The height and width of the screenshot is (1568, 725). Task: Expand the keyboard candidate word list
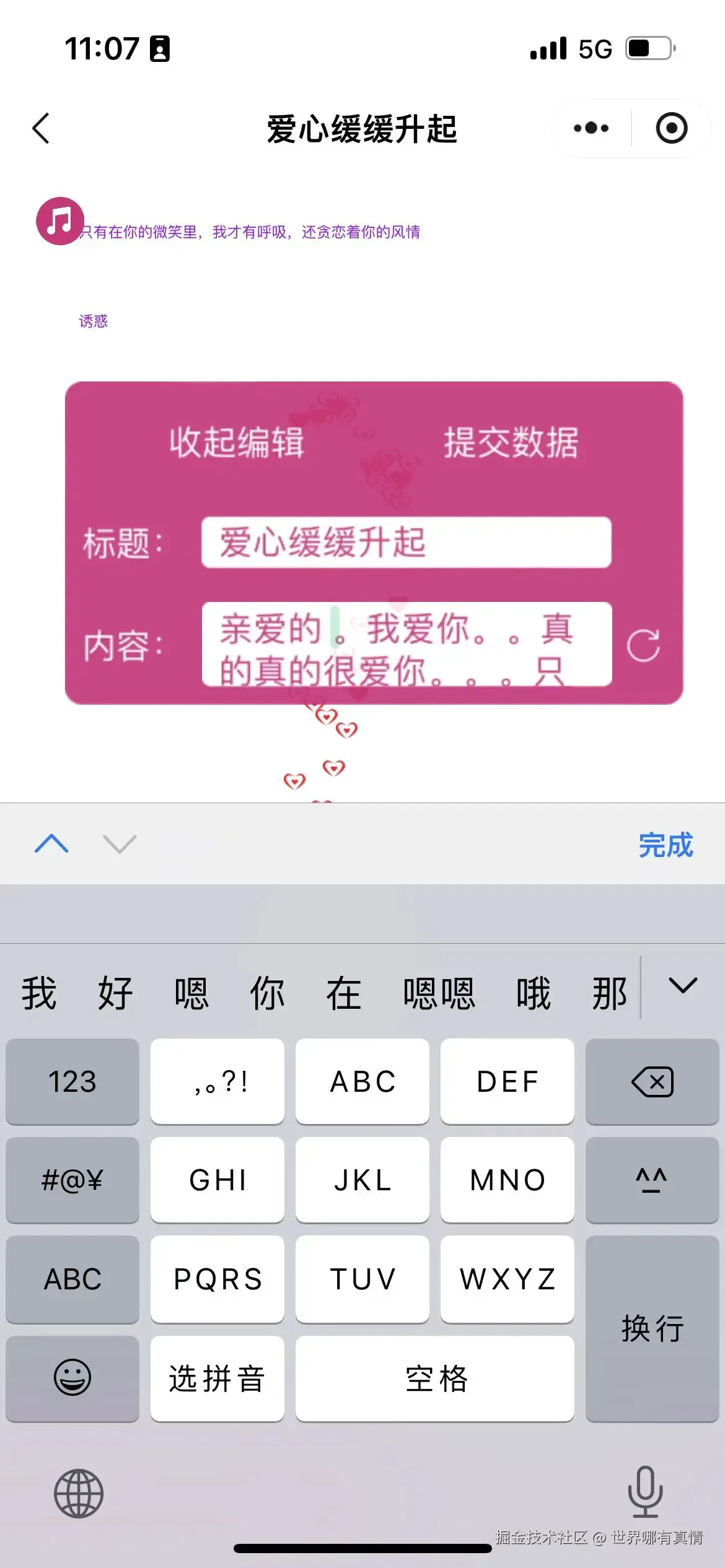(683, 986)
